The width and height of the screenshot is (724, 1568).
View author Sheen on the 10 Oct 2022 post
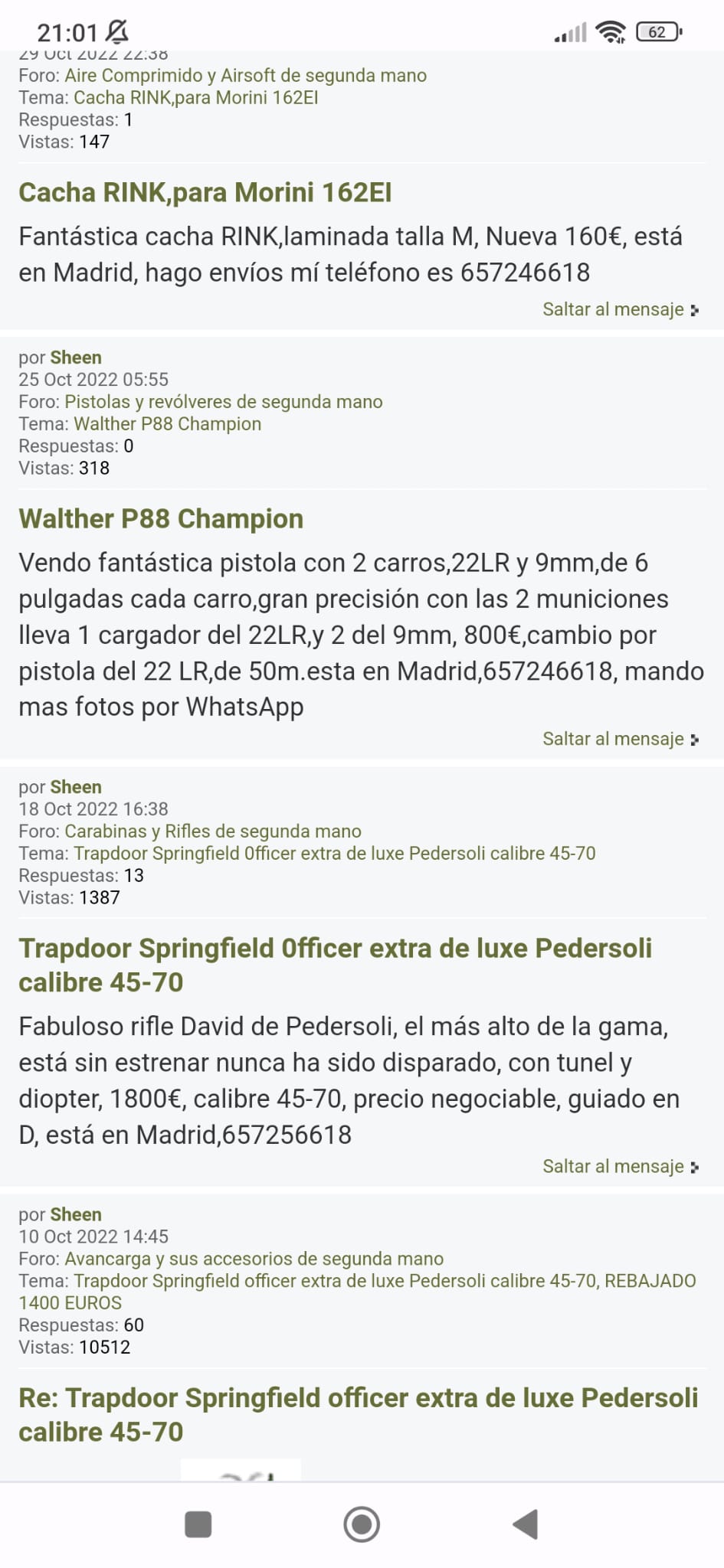(x=76, y=1214)
